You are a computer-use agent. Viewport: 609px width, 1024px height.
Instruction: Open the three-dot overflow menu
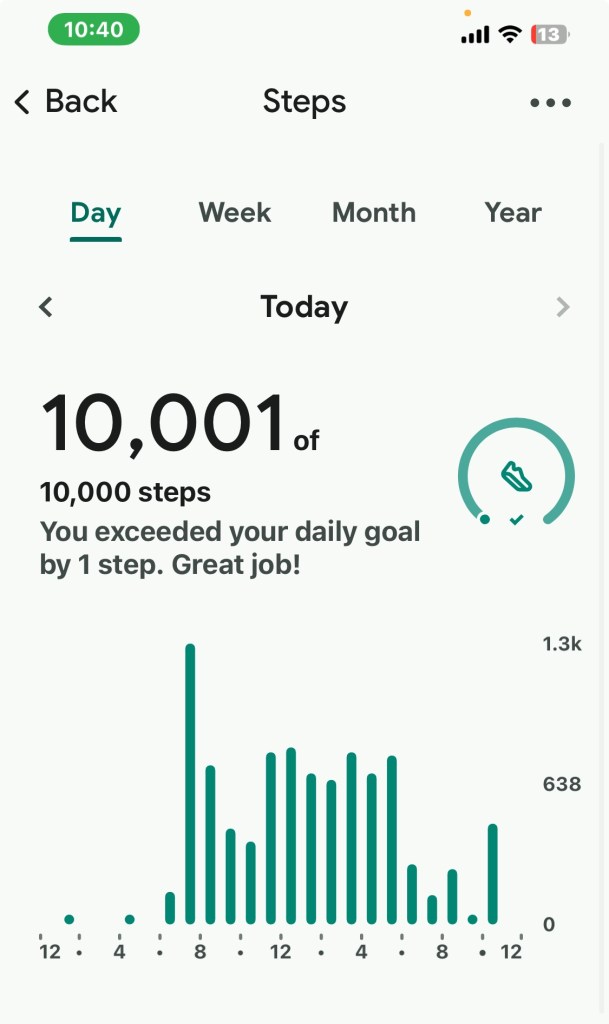coord(550,102)
